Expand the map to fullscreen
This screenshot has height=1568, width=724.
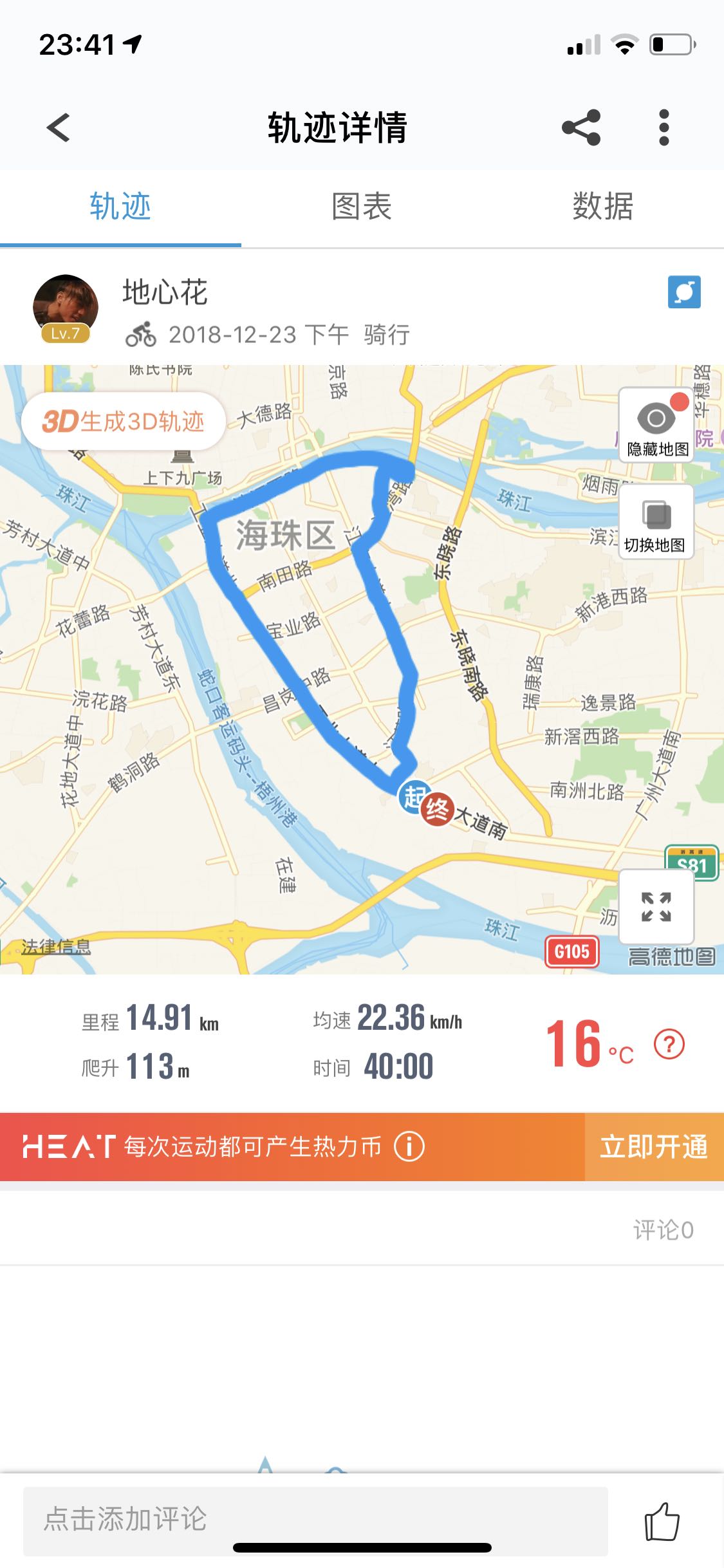(656, 907)
